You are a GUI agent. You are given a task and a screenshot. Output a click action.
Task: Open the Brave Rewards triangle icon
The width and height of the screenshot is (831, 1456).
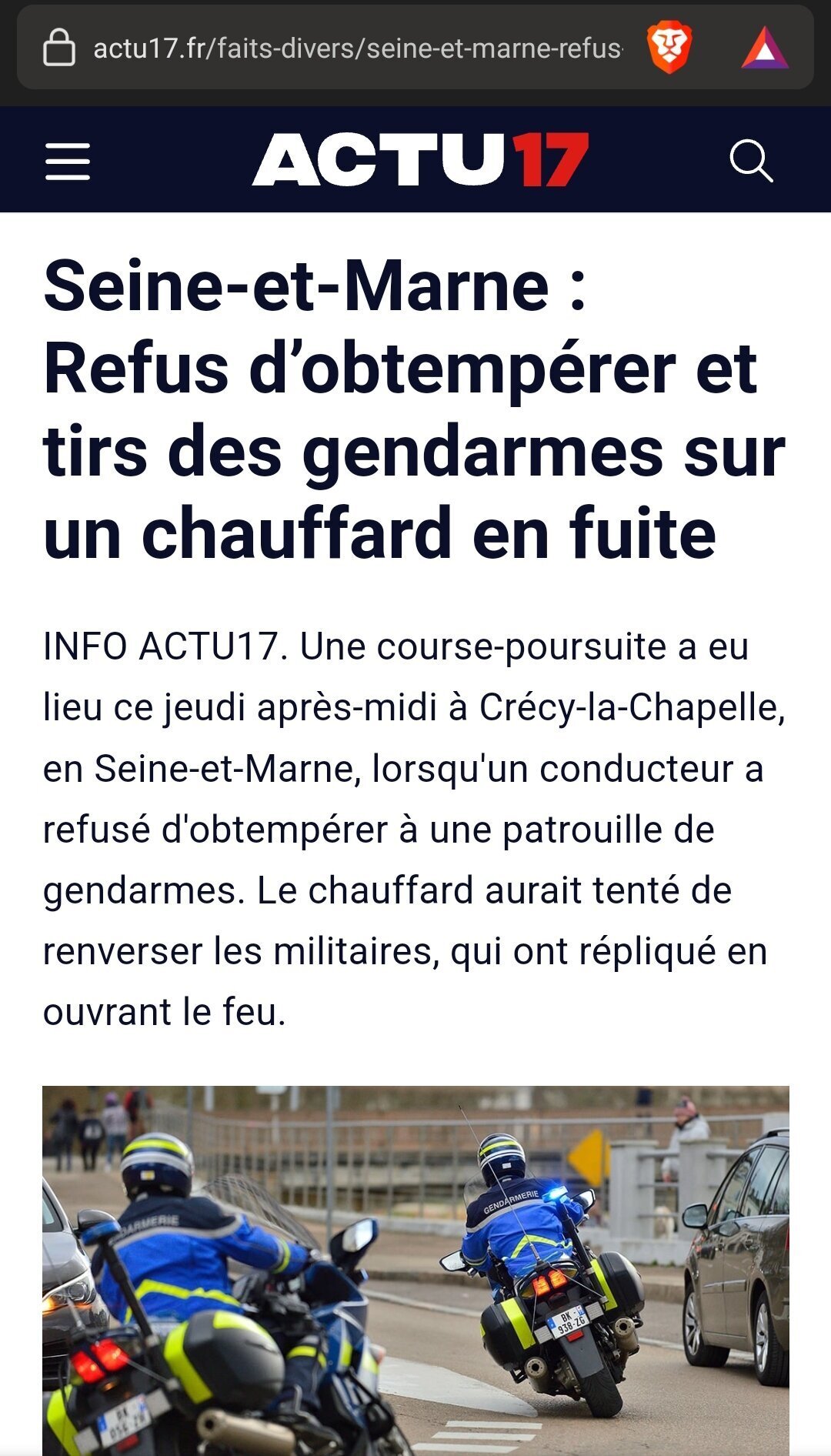coord(764,48)
